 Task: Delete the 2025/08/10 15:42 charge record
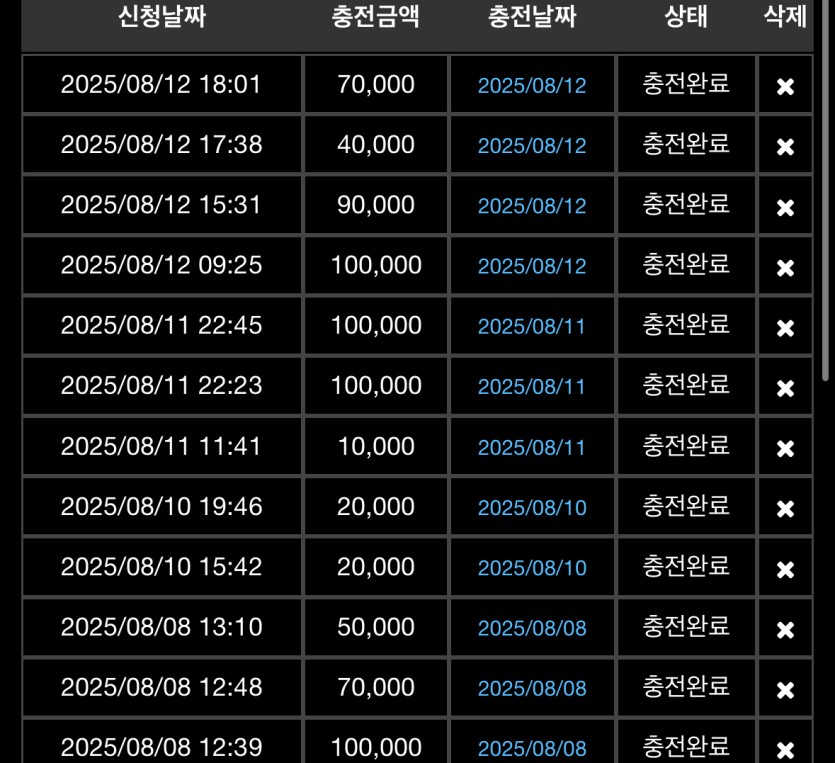tap(785, 570)
